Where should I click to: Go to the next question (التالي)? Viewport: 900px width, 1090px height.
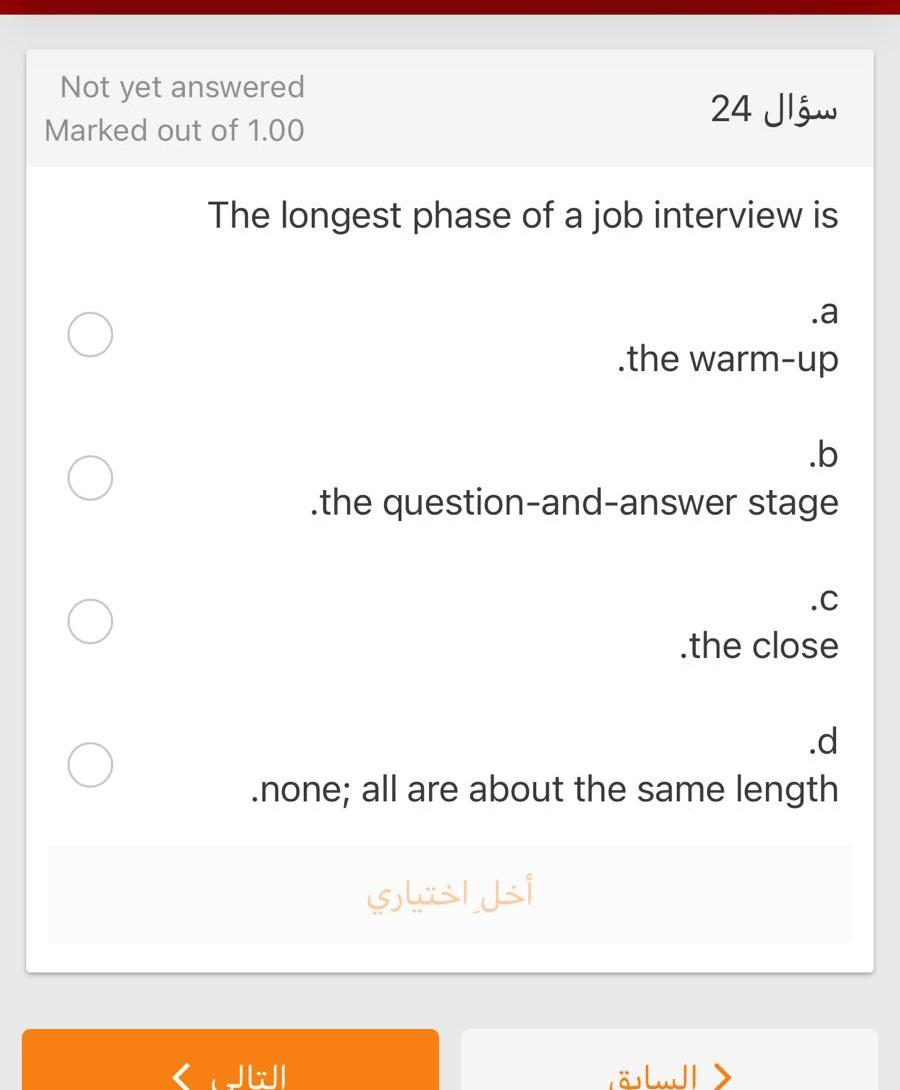click(230, 1065)
